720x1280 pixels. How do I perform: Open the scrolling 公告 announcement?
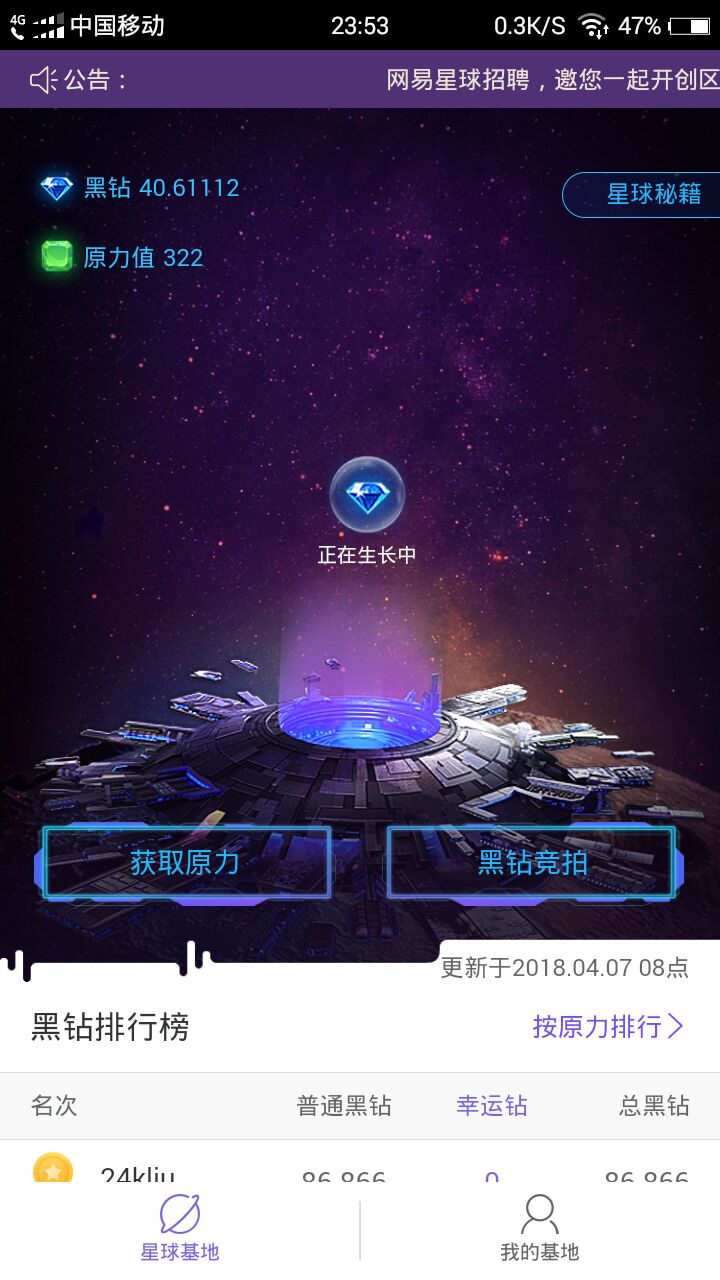(550, 80)
